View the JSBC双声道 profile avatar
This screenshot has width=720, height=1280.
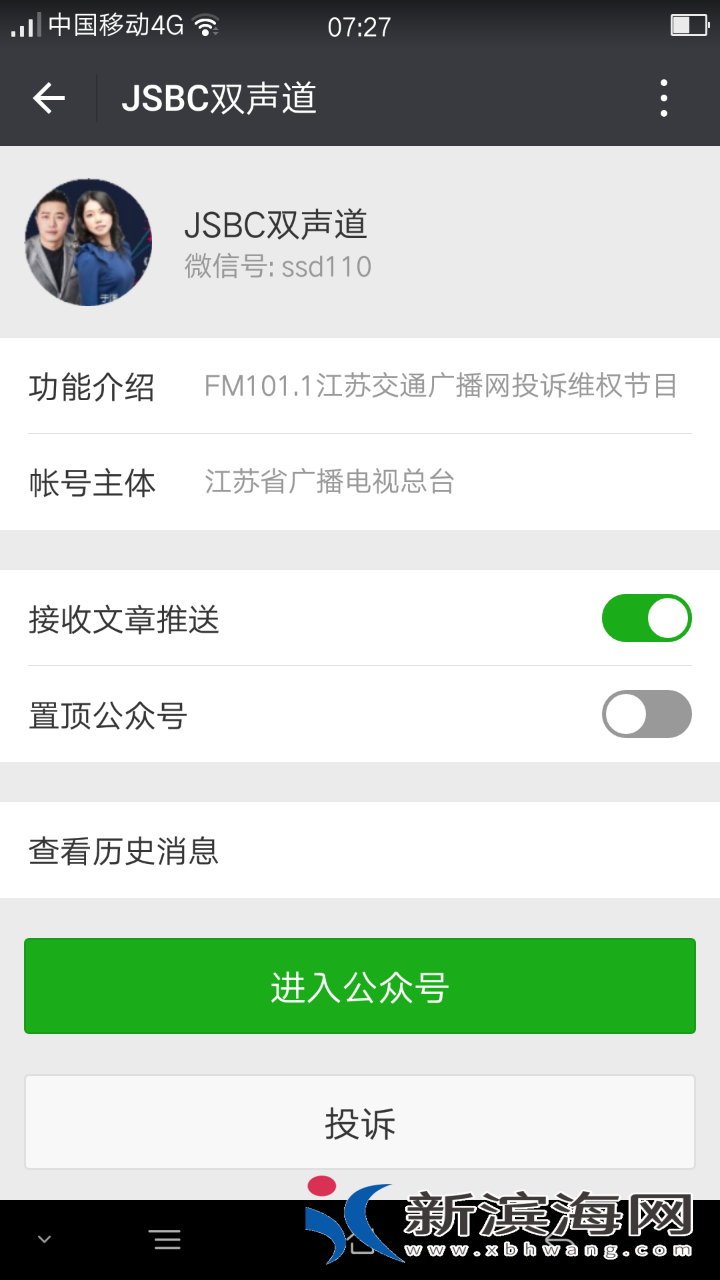(x=88, y=242)
